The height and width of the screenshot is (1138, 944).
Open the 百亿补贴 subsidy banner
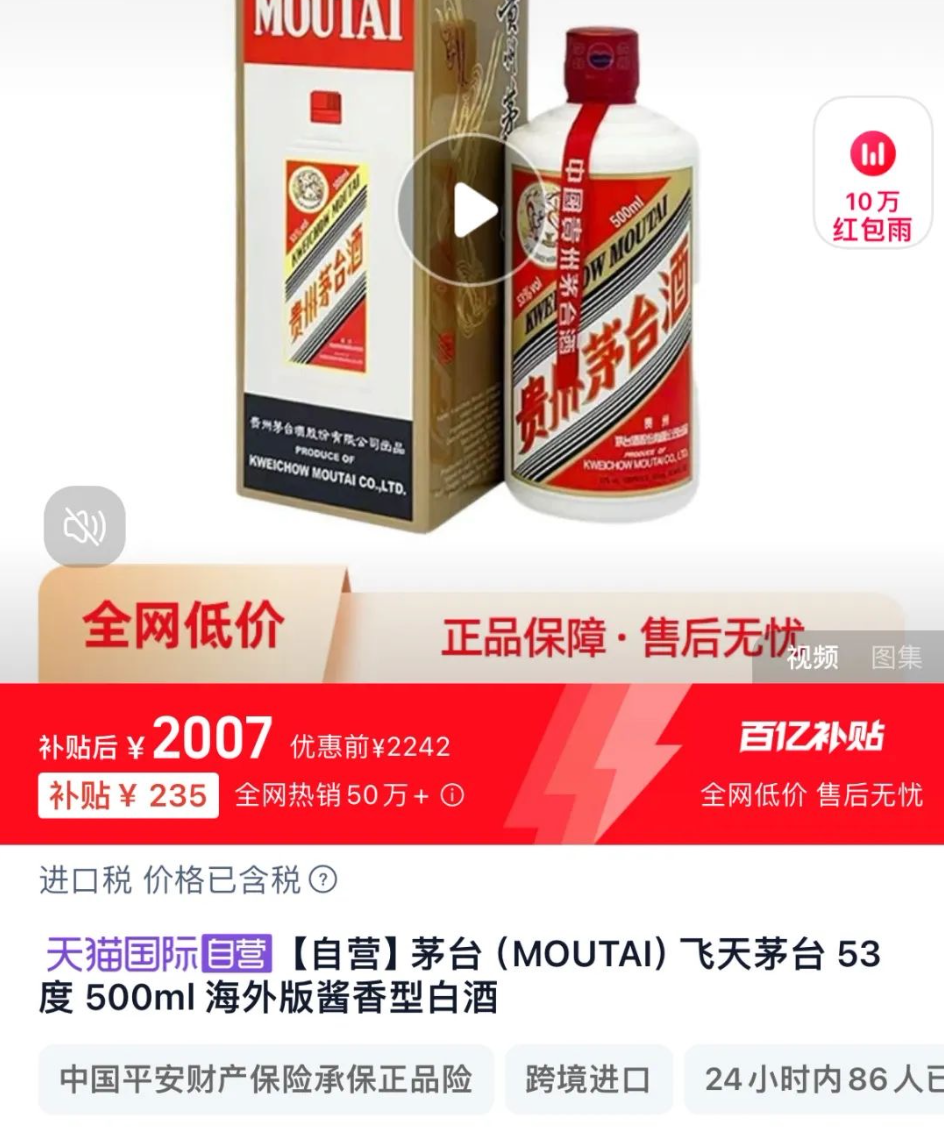(x=811, y=738)
